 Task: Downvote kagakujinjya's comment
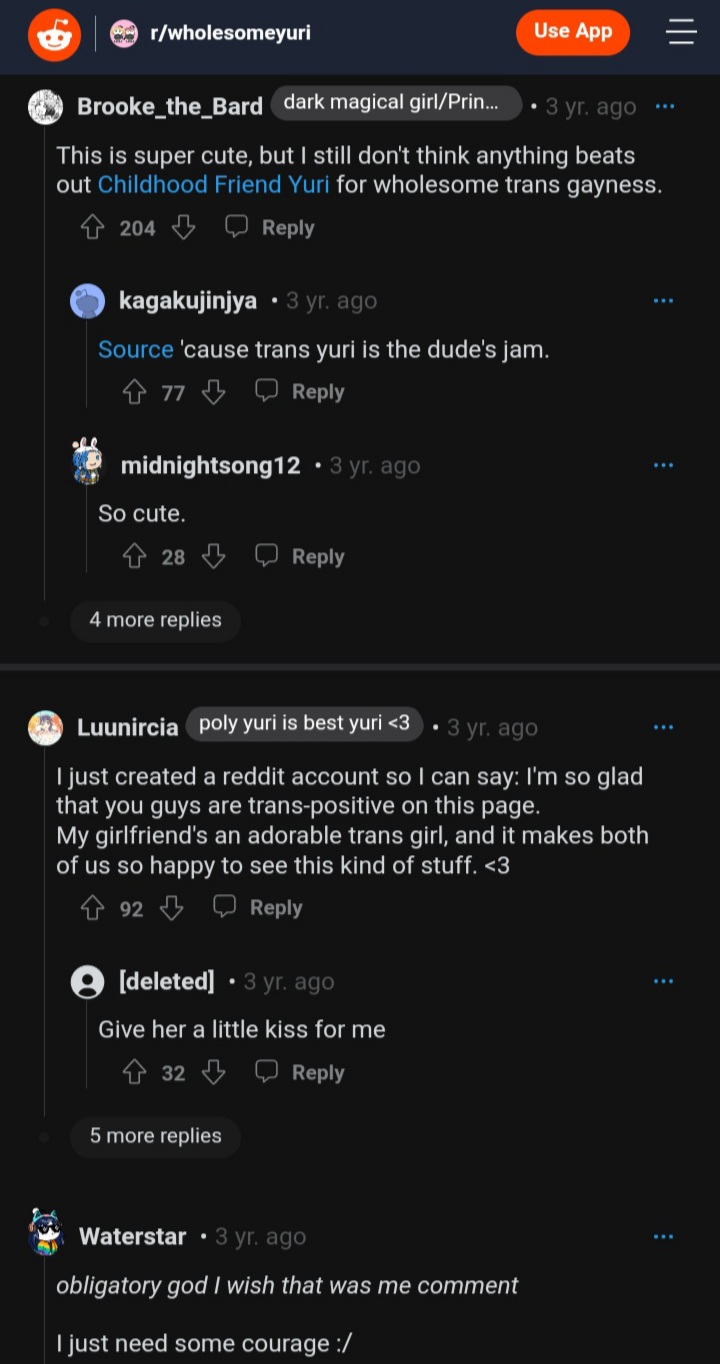[x=213, y=393]
